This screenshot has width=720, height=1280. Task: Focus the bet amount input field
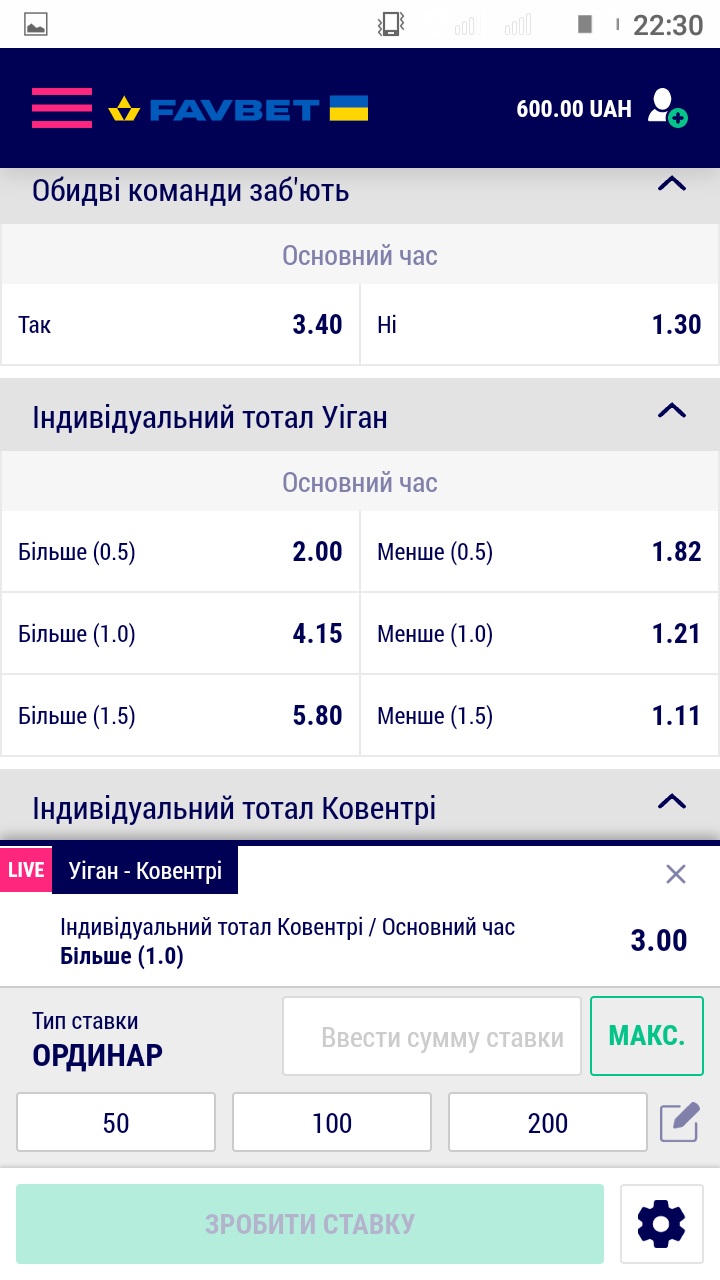click(432, 1037)
